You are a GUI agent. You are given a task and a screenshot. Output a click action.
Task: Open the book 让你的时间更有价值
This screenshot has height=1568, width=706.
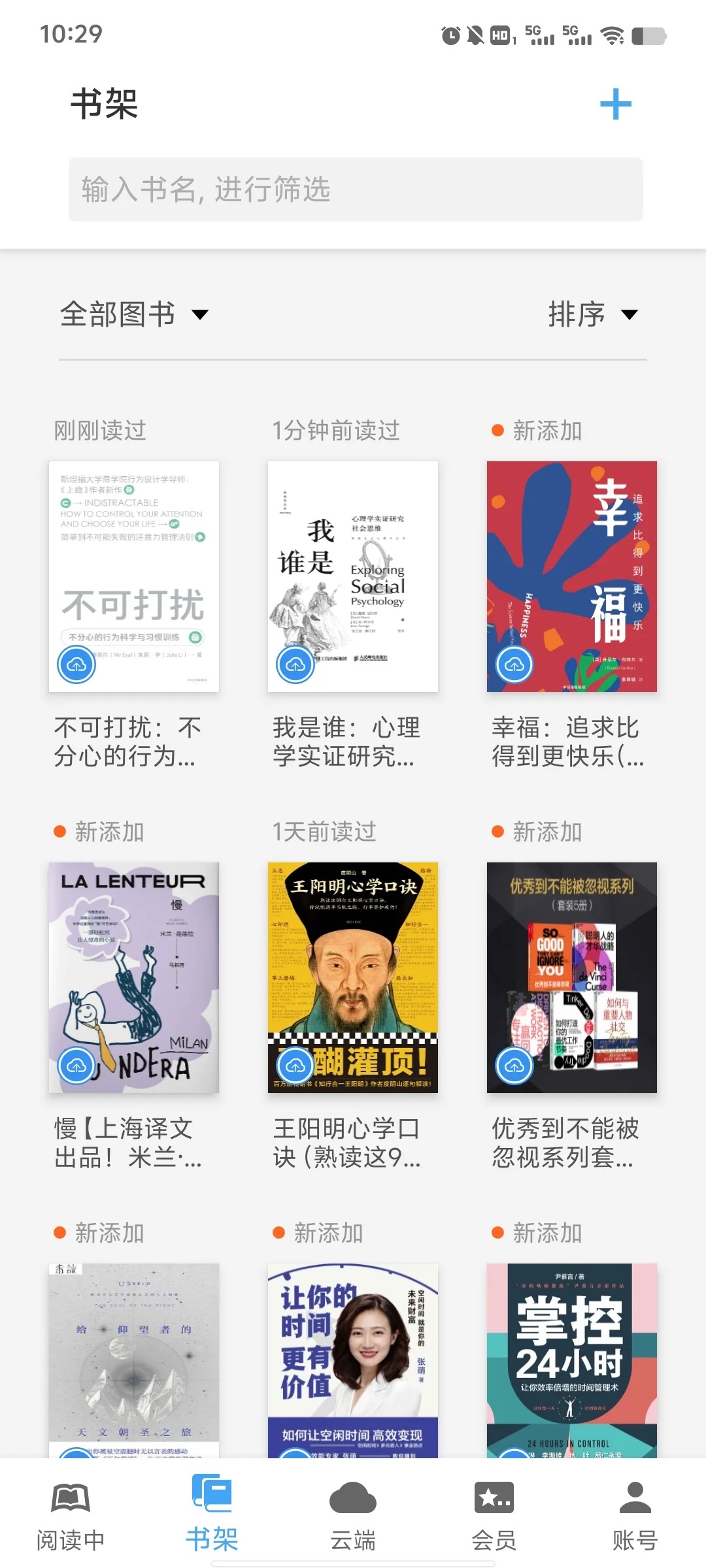pos(353,1359)
